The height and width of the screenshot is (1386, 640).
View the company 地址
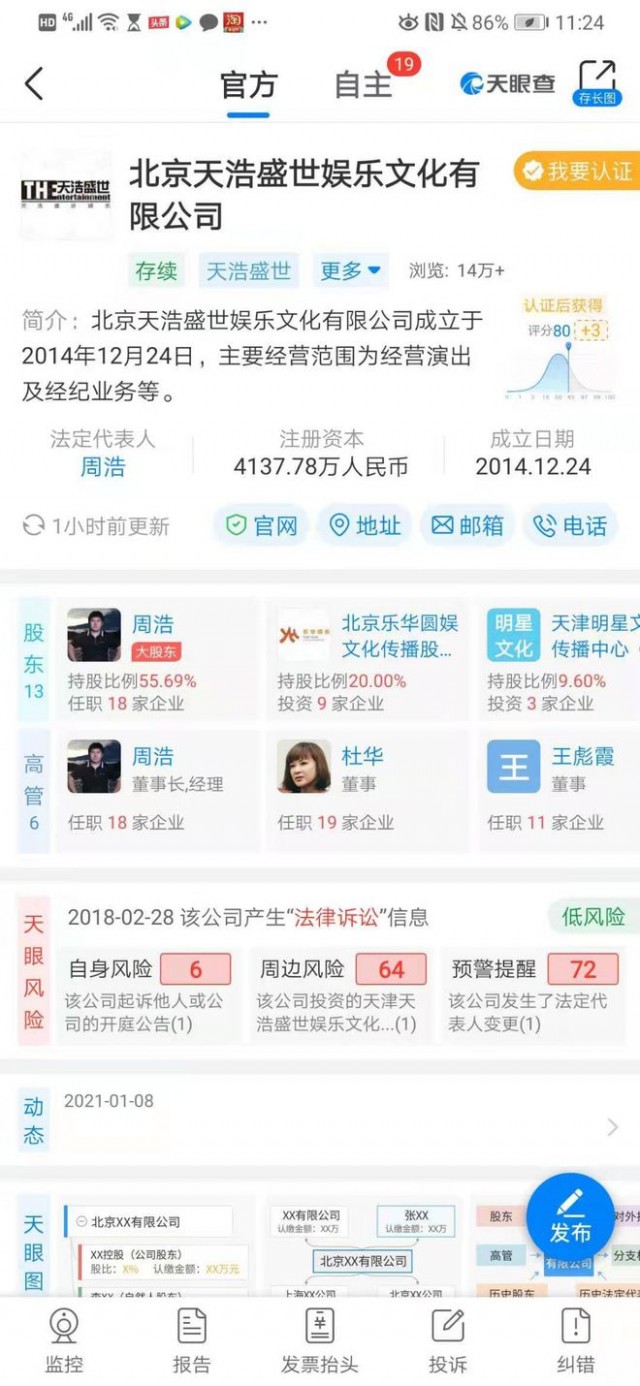[x=364, y=526]
